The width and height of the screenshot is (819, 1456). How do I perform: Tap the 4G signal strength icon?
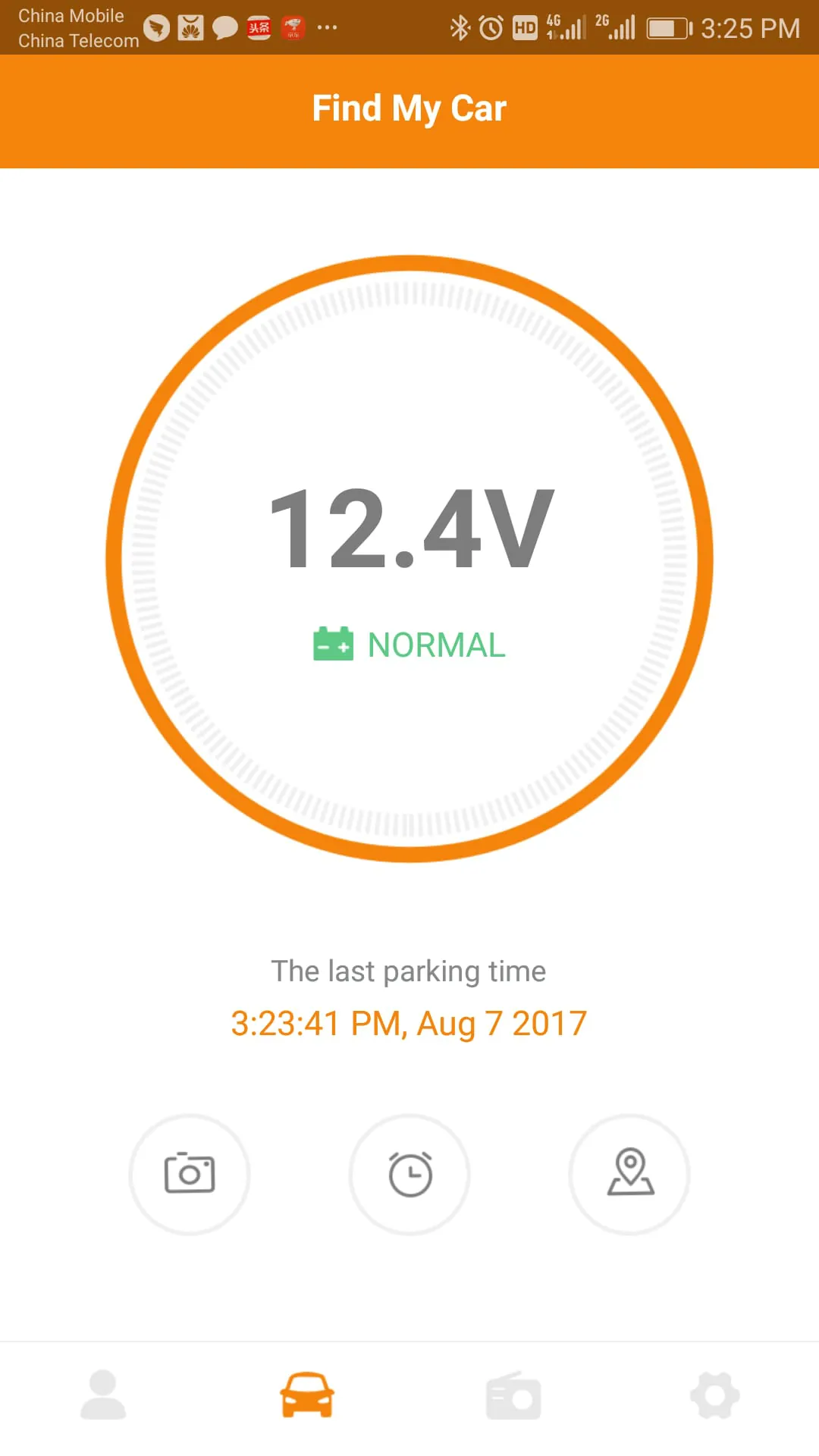pos(561,27)
